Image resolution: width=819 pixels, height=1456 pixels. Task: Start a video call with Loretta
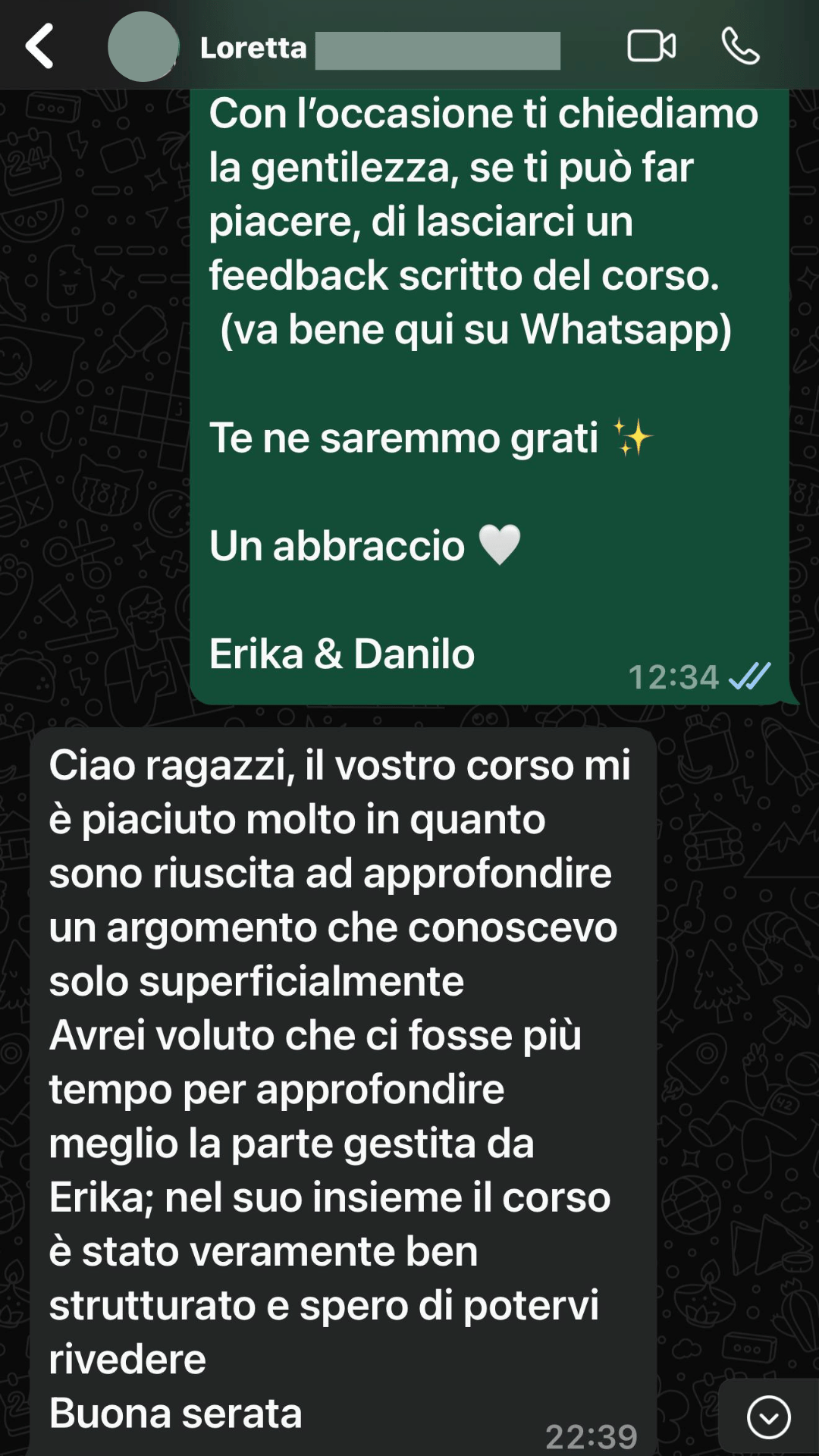pyautogui.click(x=651, y=46)
